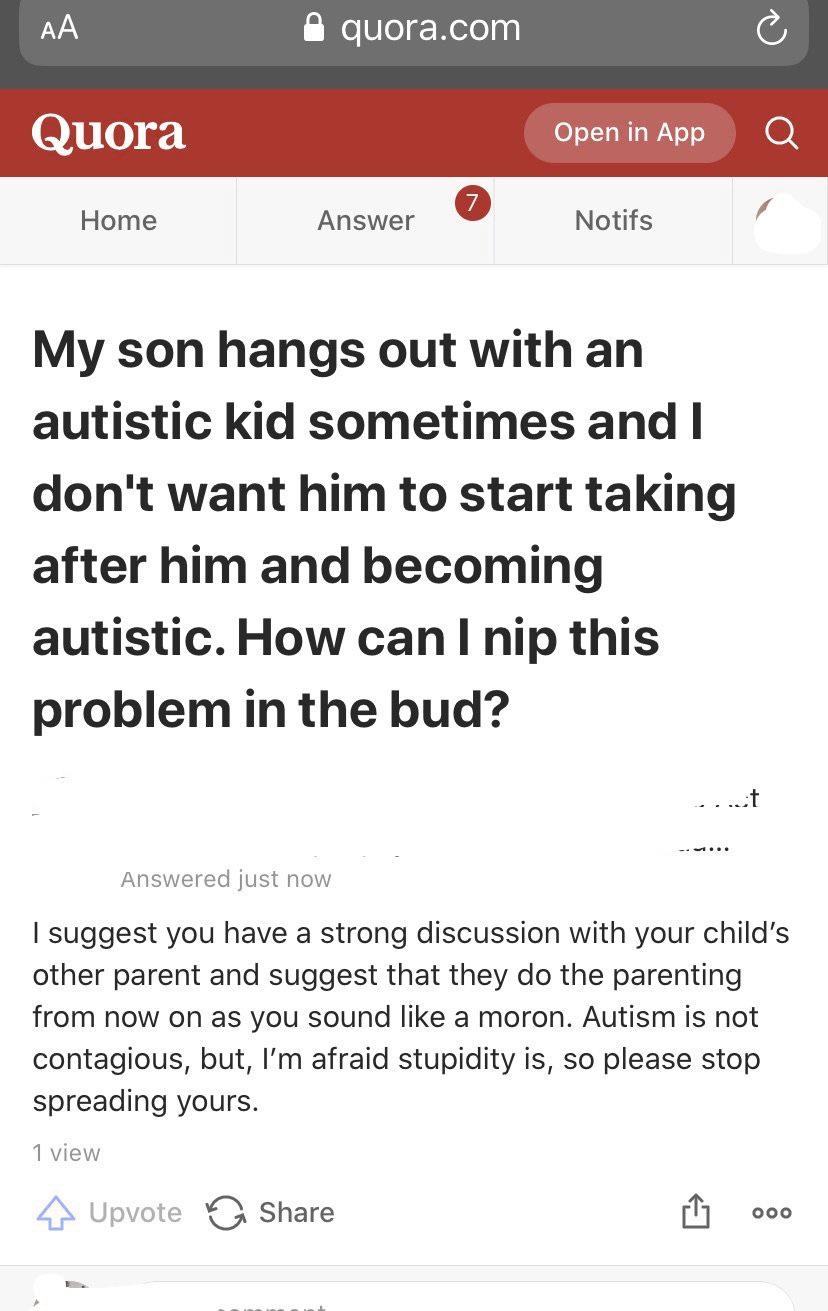The height and width of the screenshot is (1311, 828).
Task: Open the three-dot more options menu
Action: point(771,1212)
